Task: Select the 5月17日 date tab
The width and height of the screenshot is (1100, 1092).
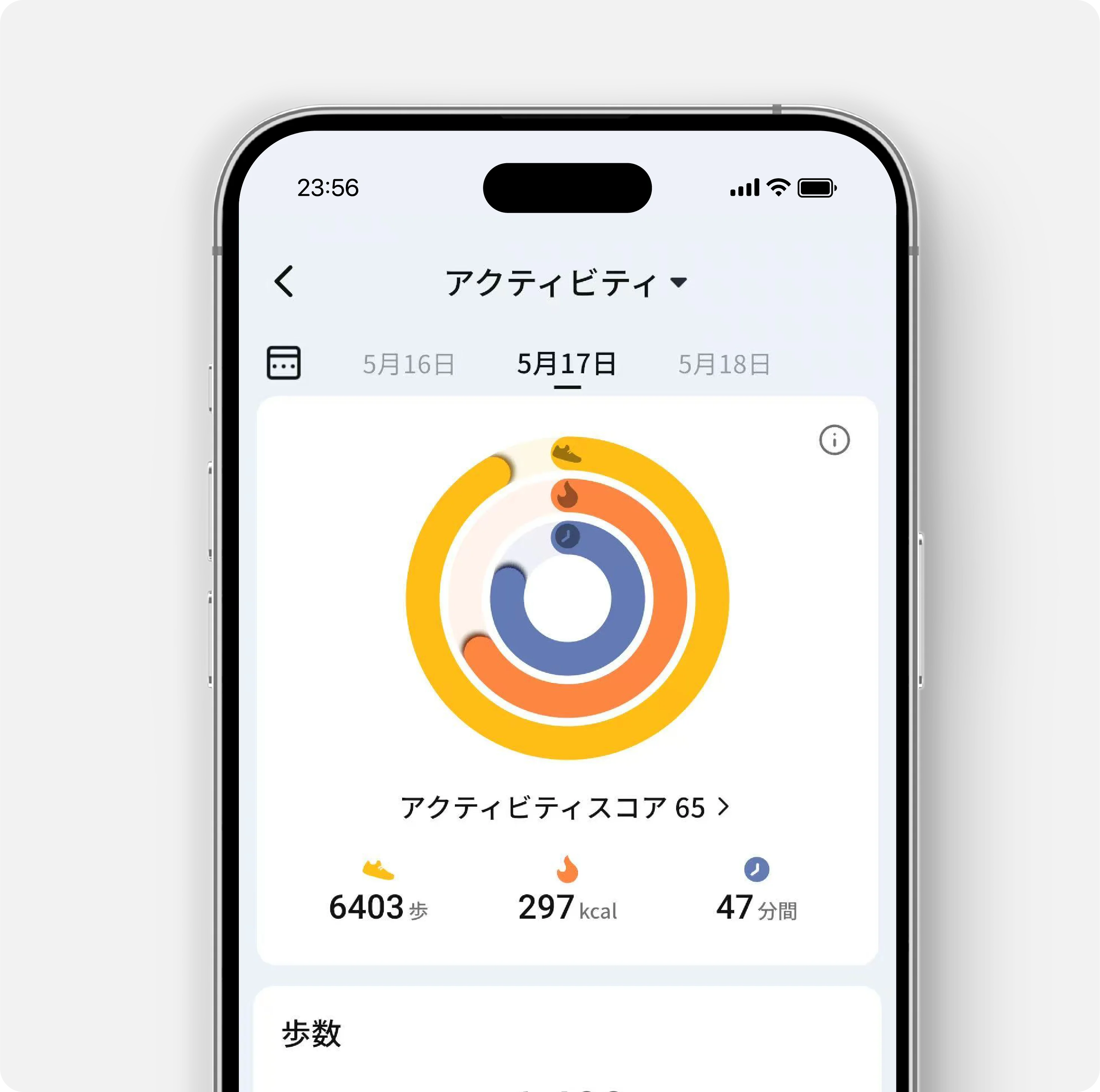Action: pyautogui.click(x=566, y=364)
